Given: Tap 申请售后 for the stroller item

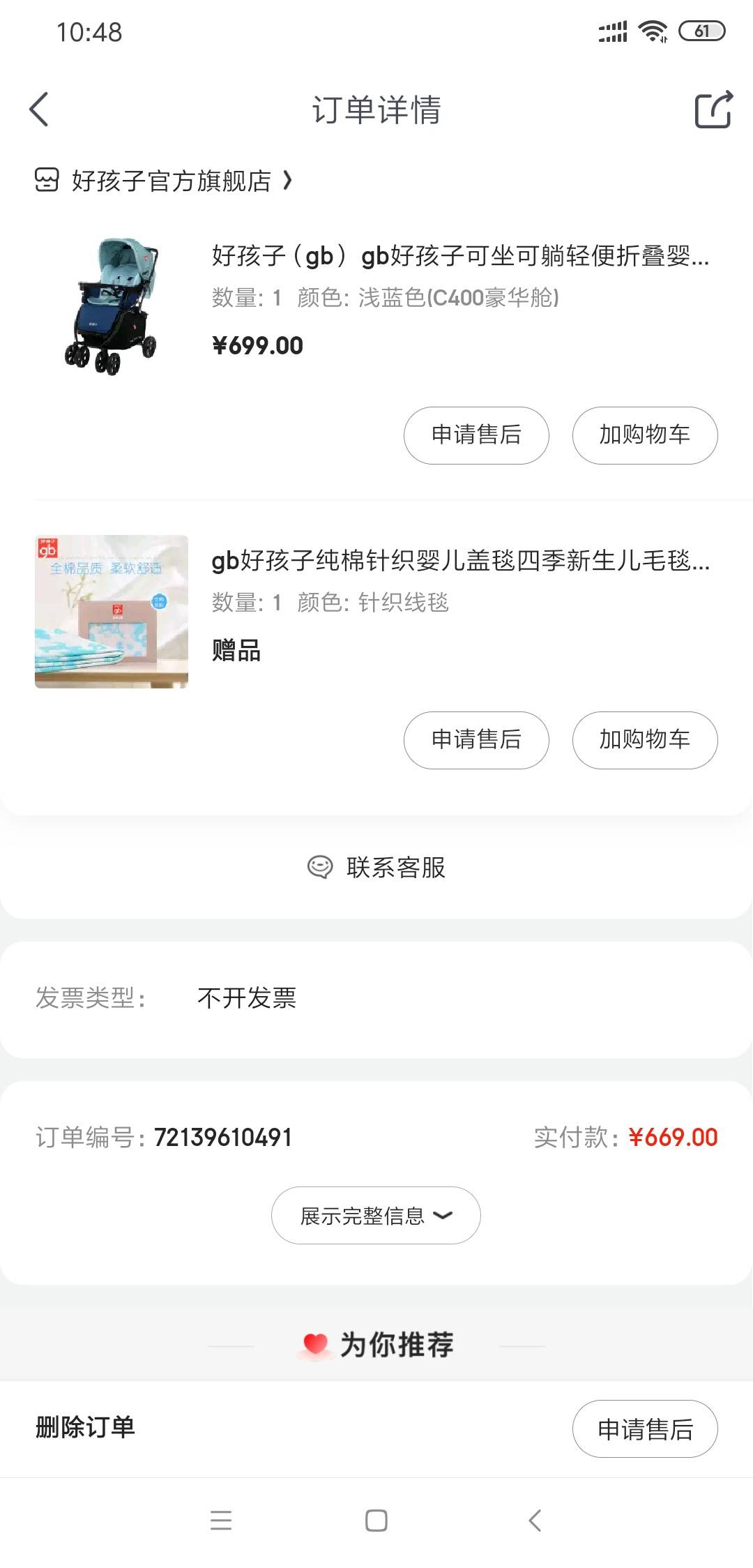Looking at the screenshot, I should point(476,435).
